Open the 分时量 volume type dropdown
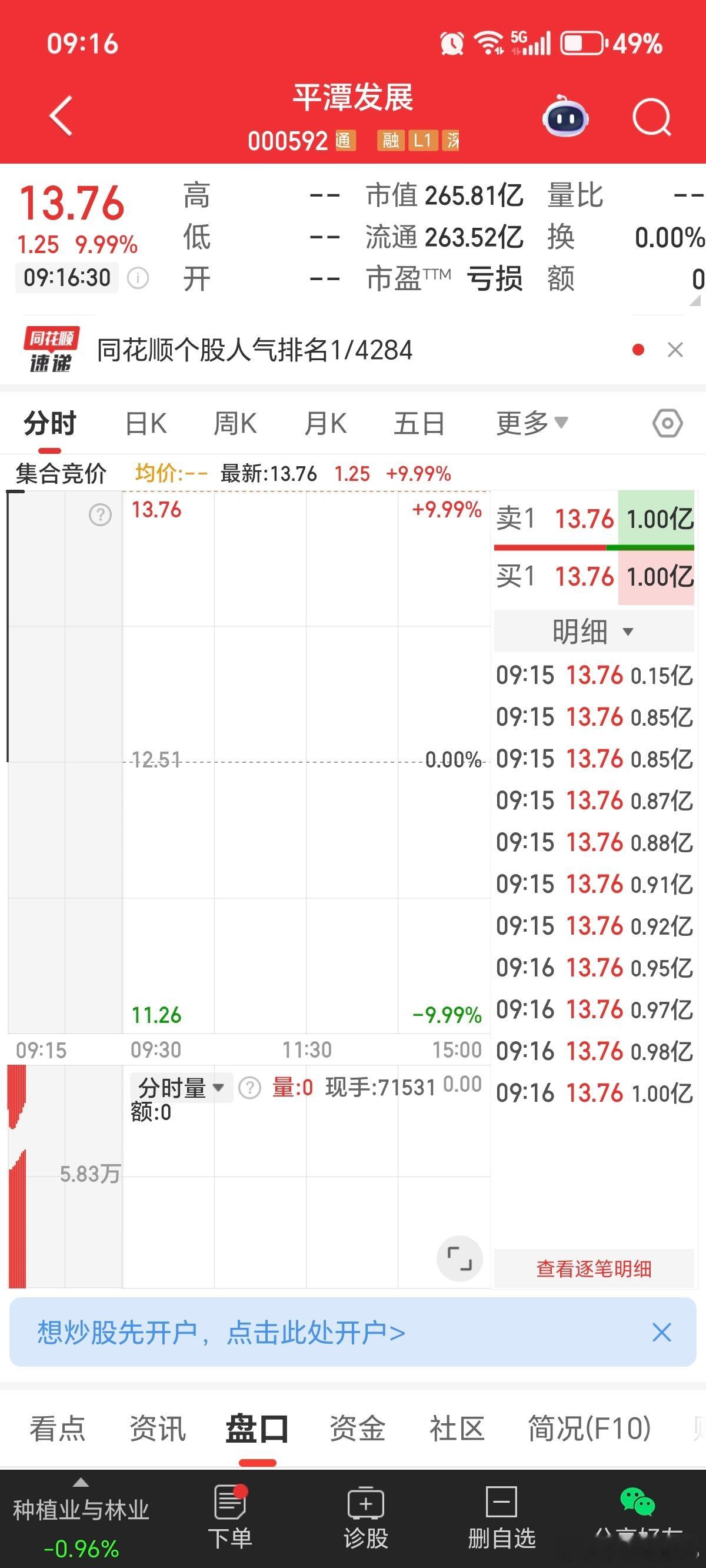 point(179,1087)
